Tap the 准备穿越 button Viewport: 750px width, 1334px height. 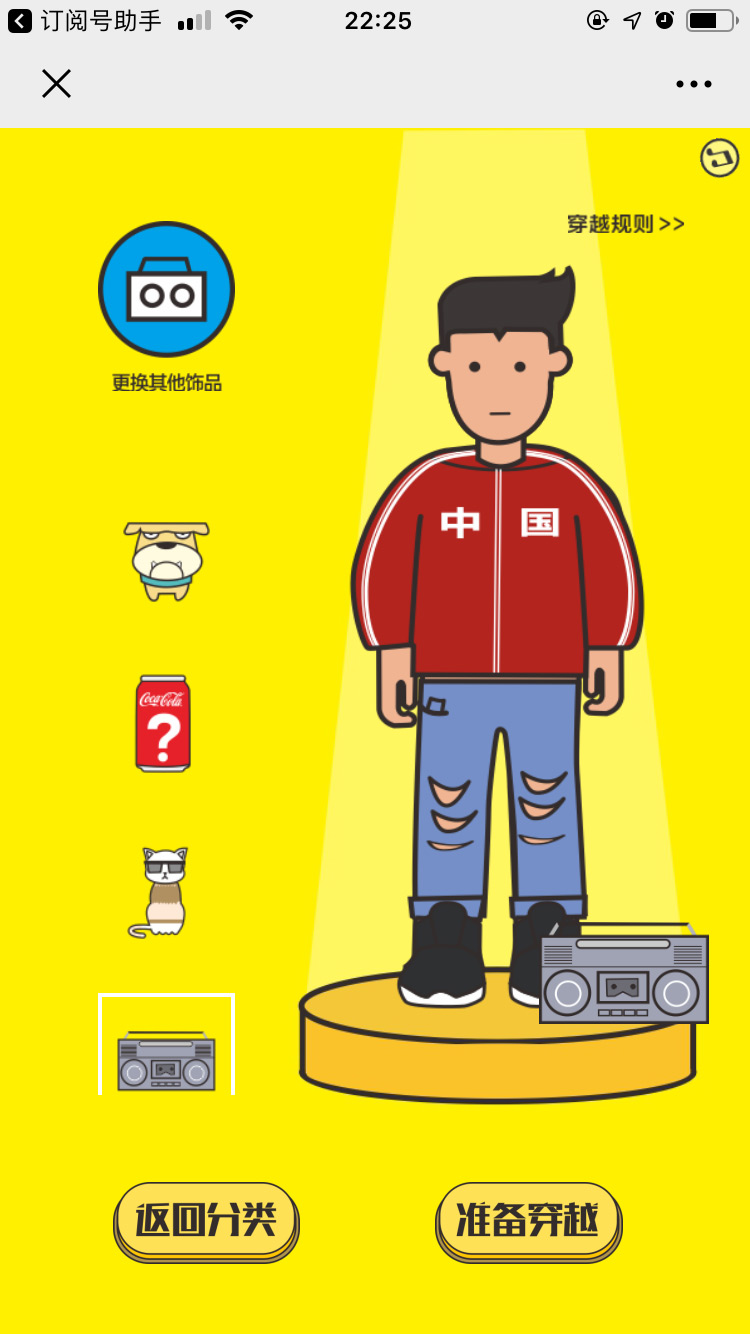[528, 1220]
